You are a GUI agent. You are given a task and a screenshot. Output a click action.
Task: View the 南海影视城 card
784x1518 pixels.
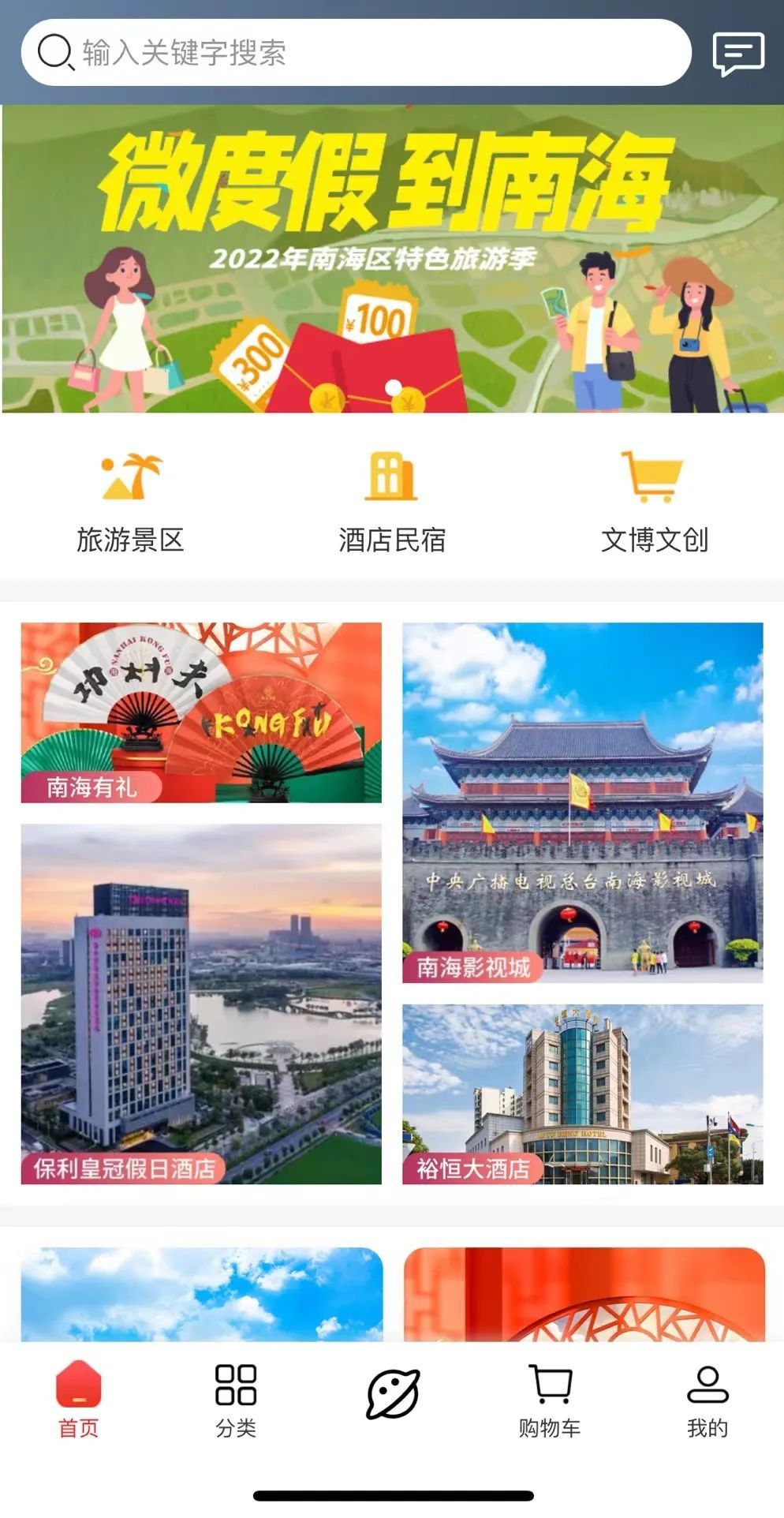click(583, 802)
